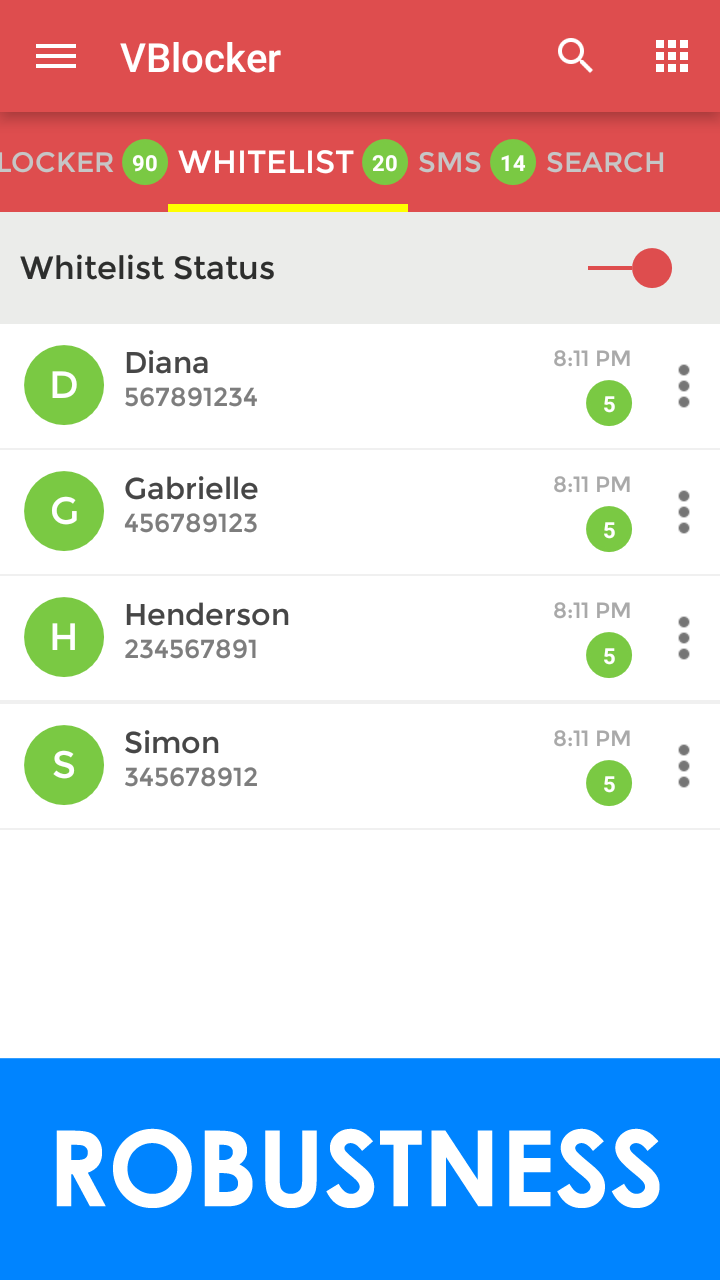Switch to the Blocker tab
The width and height of the screenshot is (720, 1280).
click(58, 162)
